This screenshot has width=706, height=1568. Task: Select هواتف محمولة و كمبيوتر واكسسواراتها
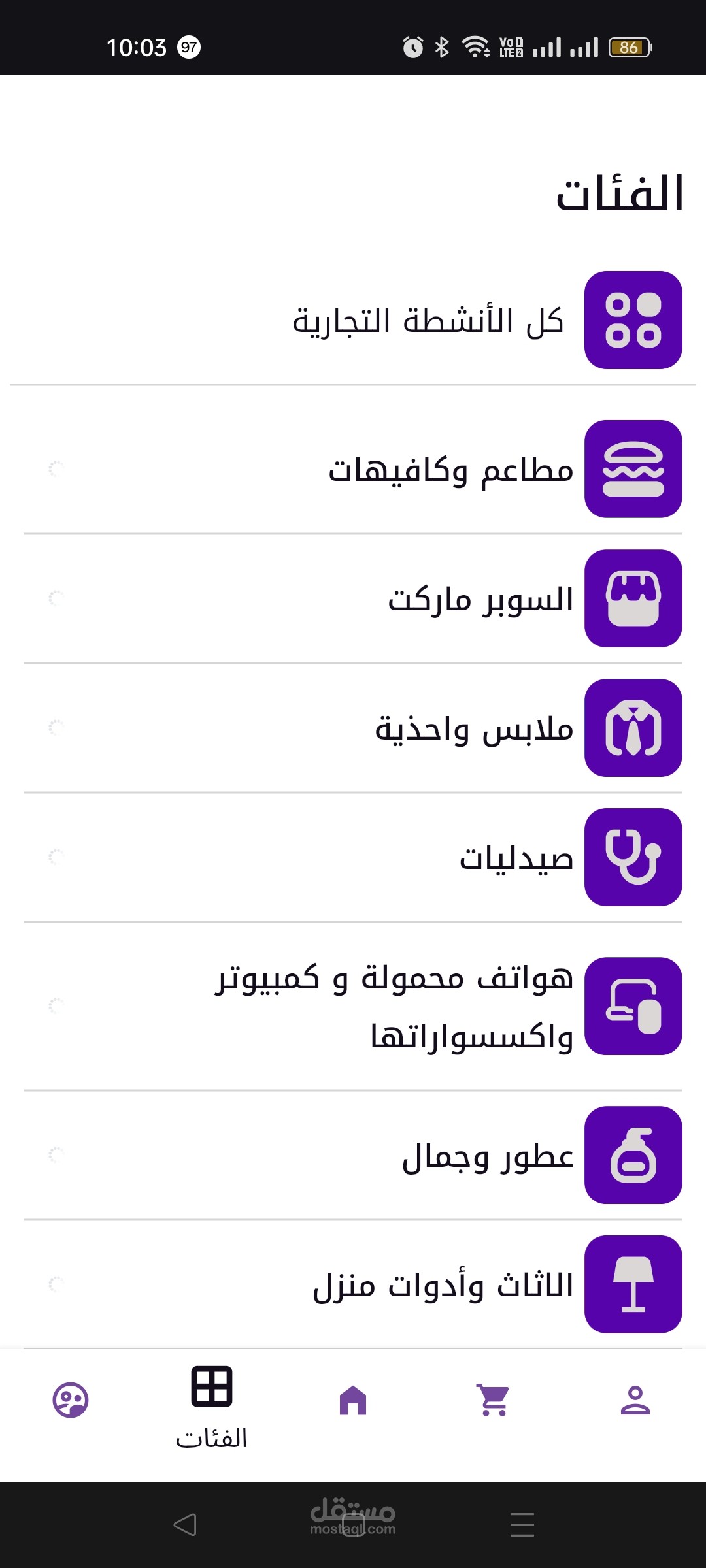[x=395, y=1007]
